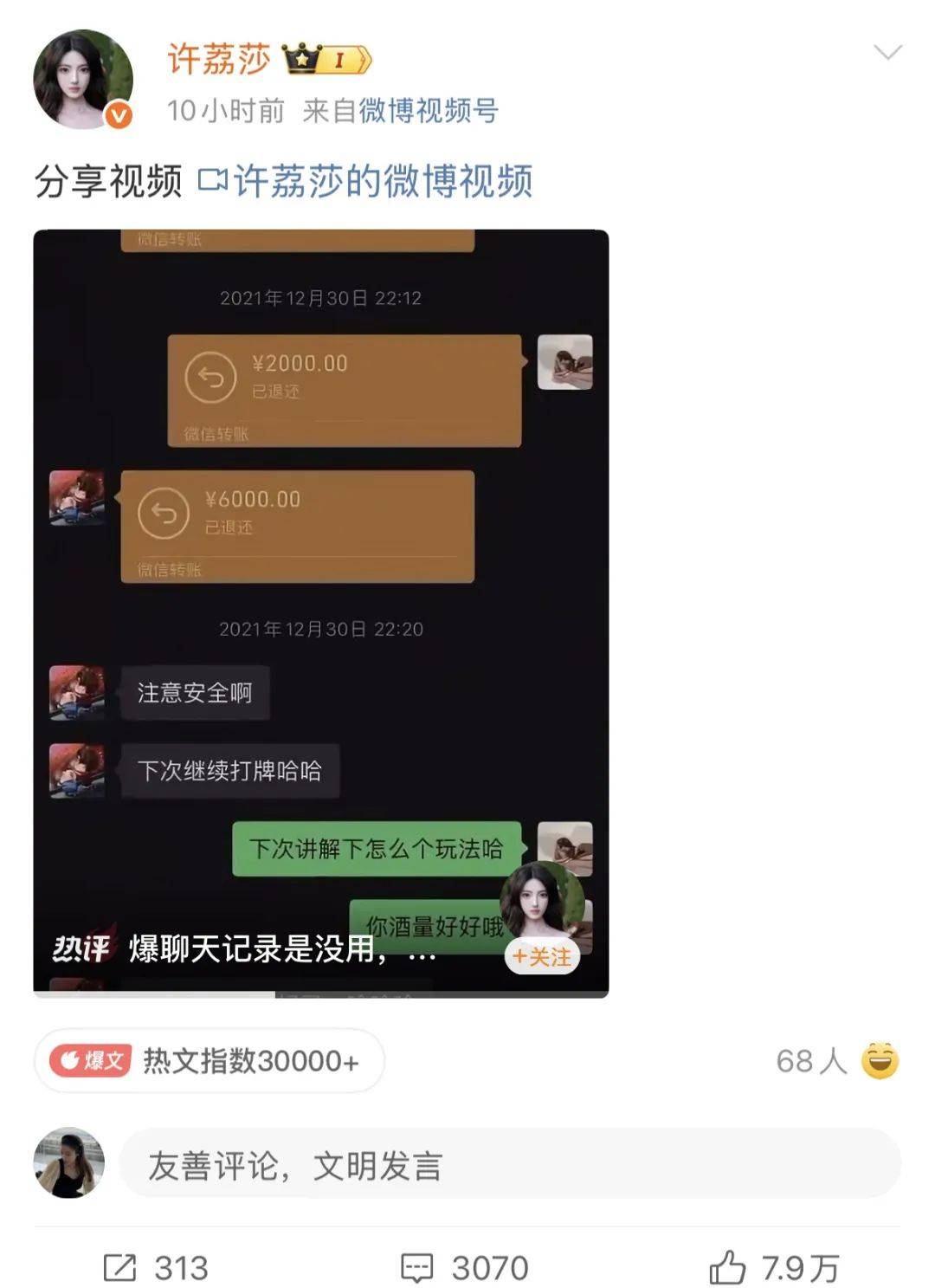Open 许荔莎's profile avatar
The image size is (935, 1288).
(82, 80)
